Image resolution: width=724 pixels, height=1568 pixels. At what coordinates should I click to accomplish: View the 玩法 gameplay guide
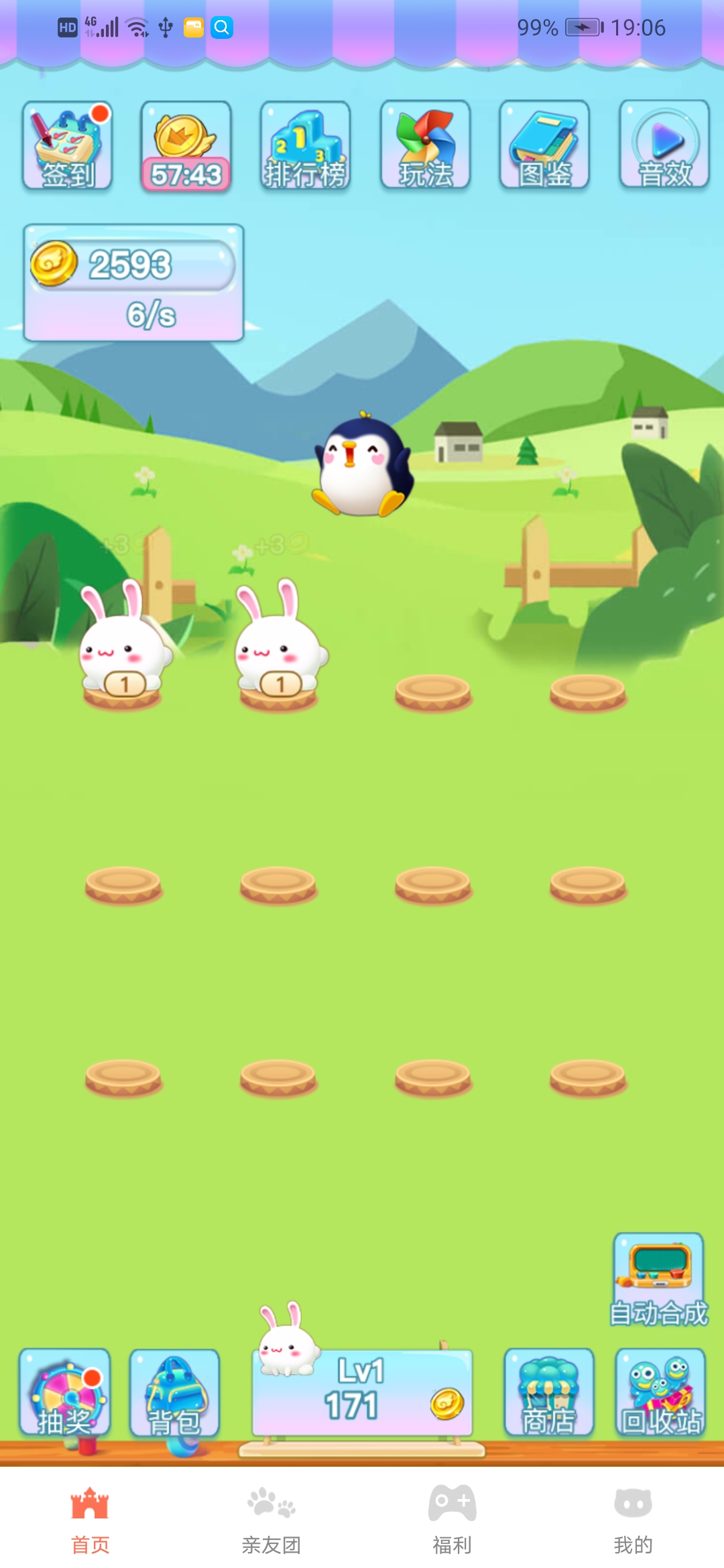point(425,146)
